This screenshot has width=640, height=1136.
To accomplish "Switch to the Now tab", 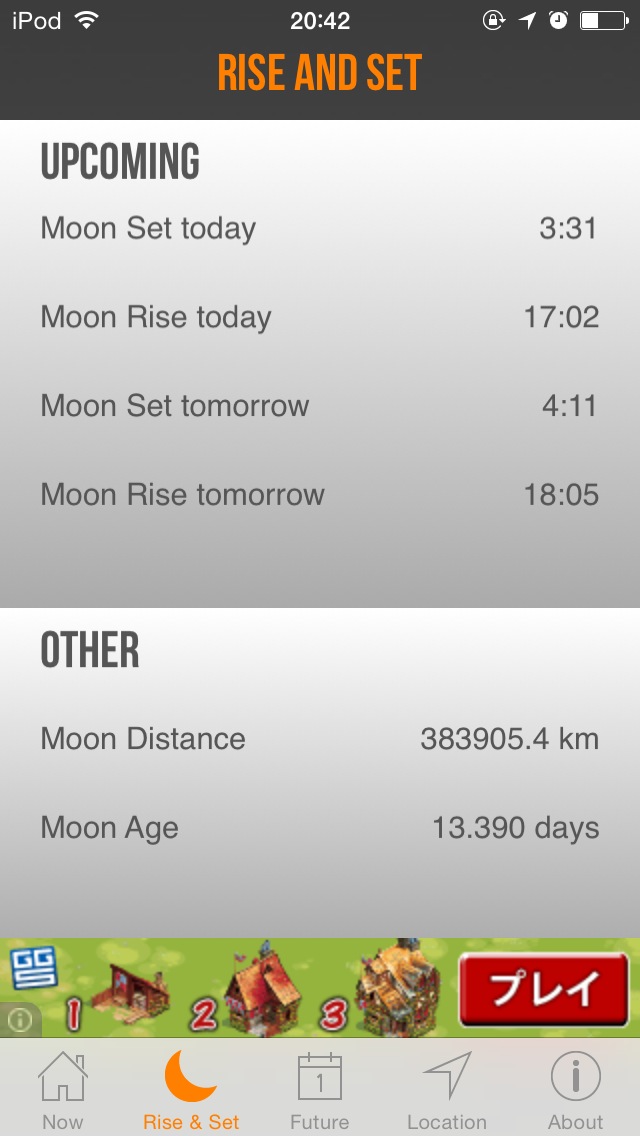I will click(x=62, y=1088).
